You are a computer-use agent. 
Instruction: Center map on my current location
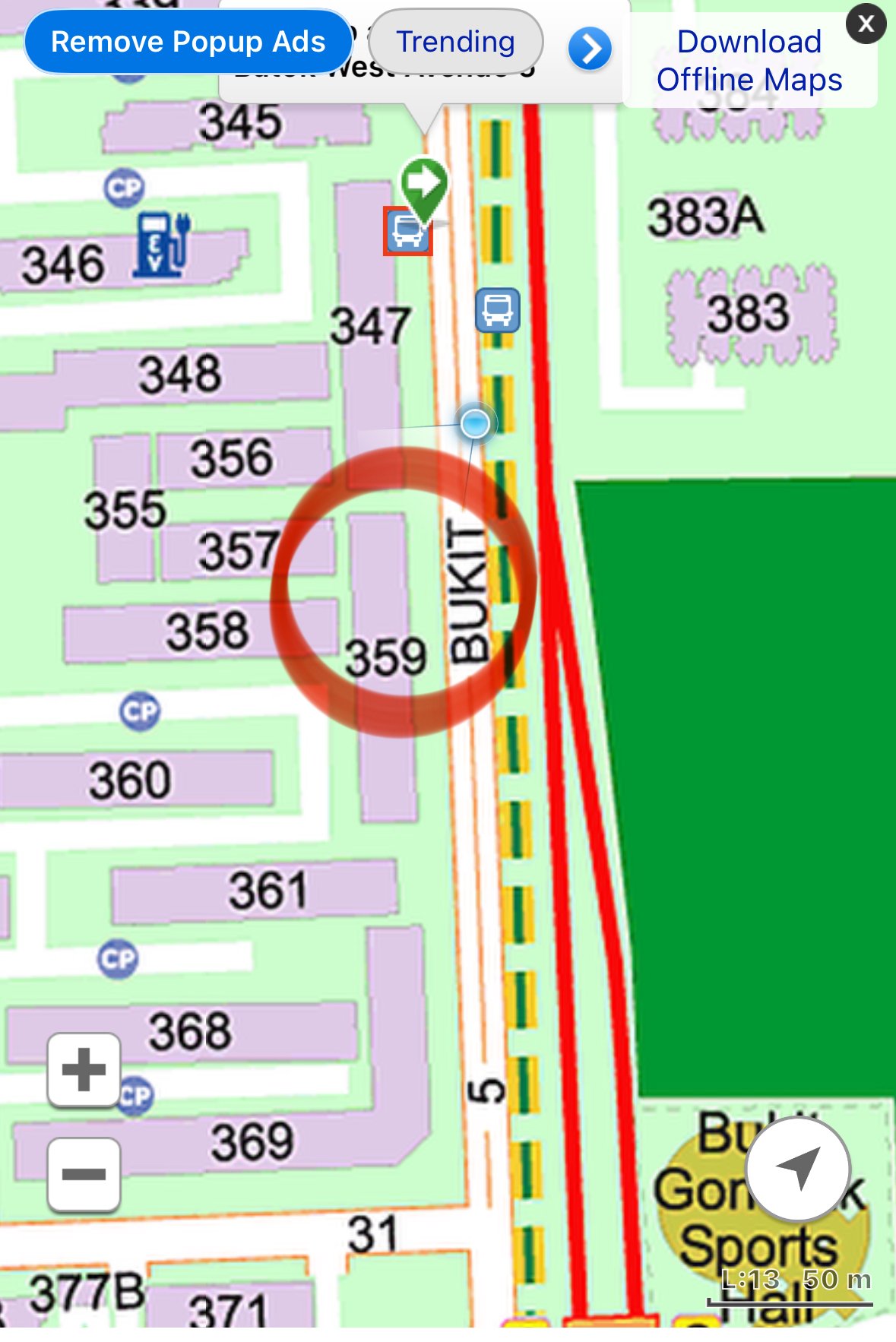click(x=797, y=1169)
